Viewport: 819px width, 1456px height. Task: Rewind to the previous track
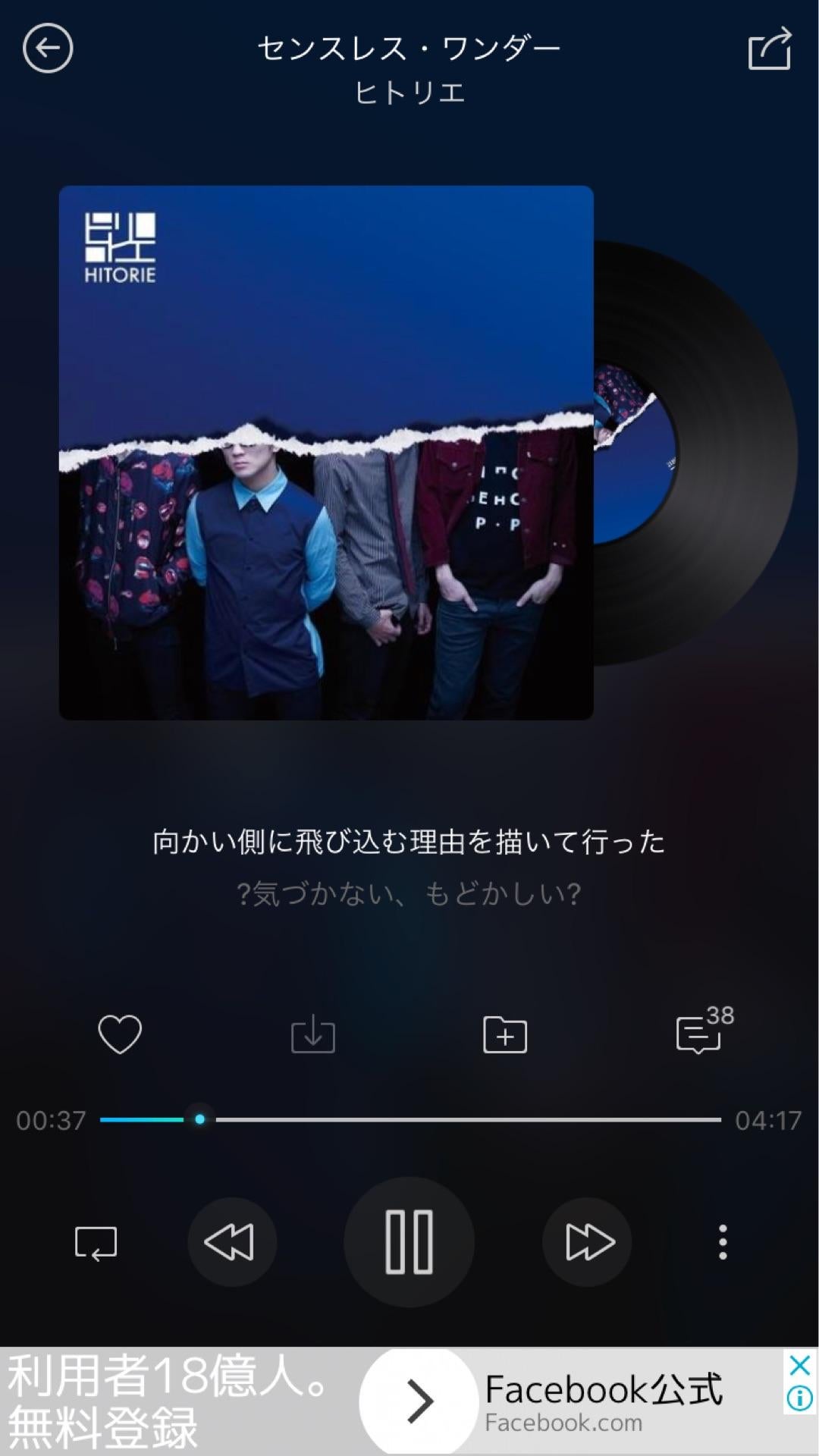(x=231, y=1241)
